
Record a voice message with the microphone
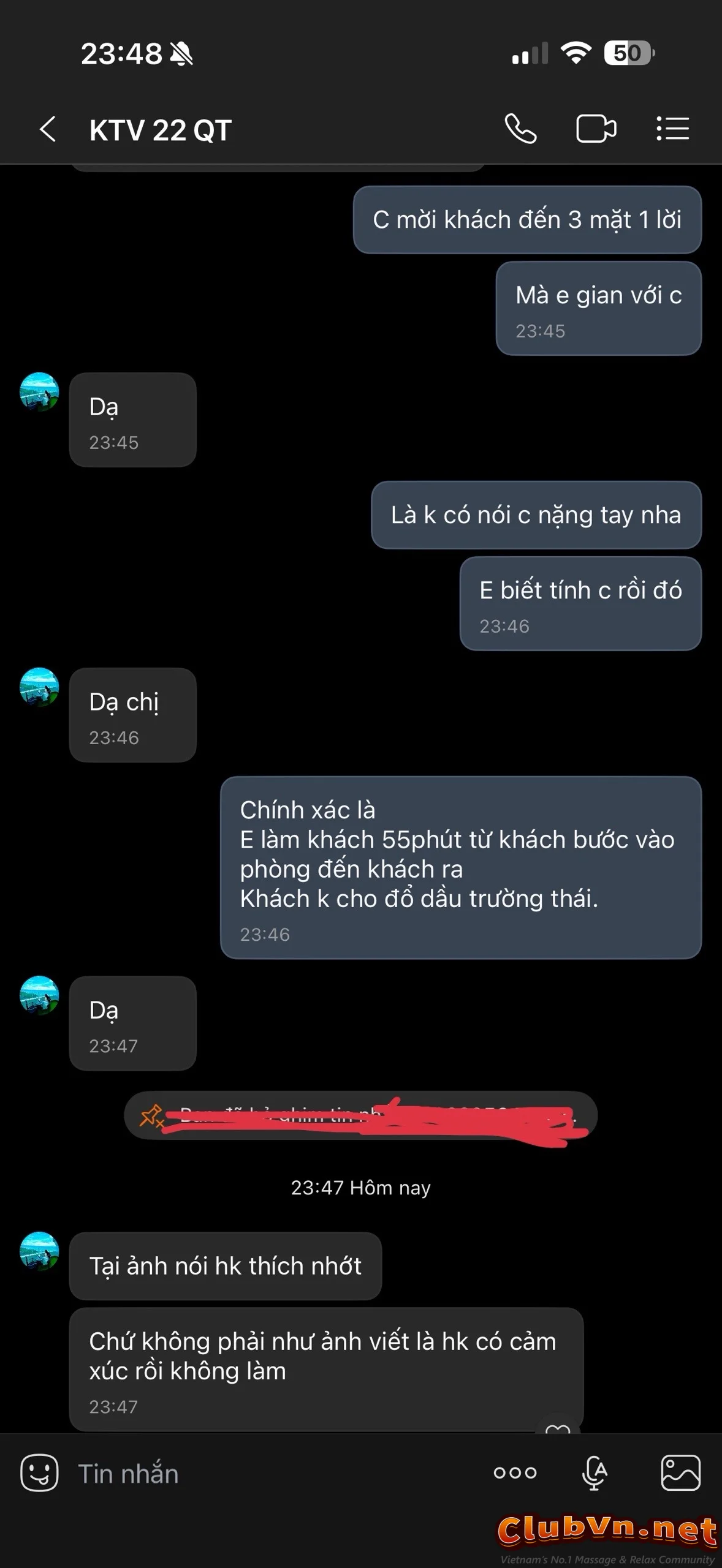(594, 1473)
